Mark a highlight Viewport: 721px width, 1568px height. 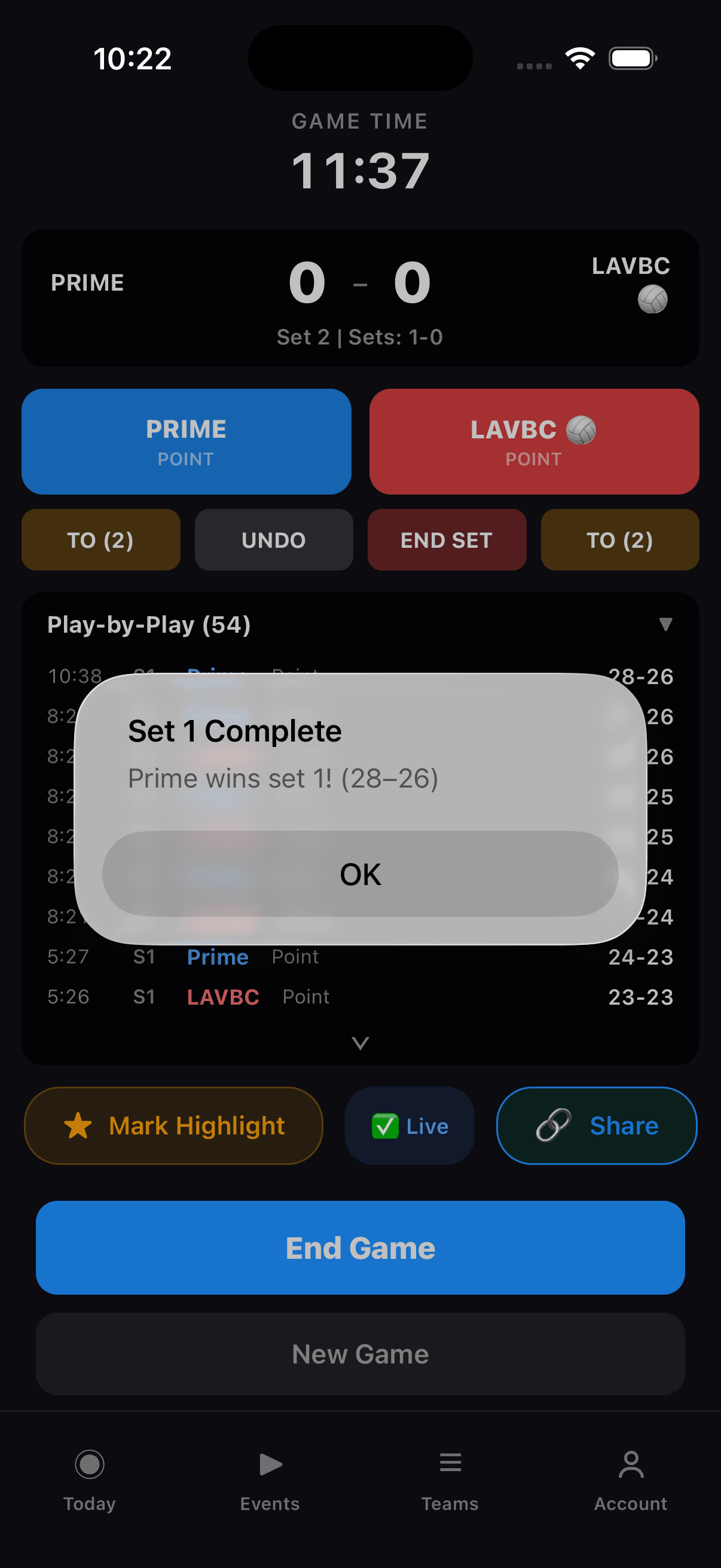tap(173, 1125)
